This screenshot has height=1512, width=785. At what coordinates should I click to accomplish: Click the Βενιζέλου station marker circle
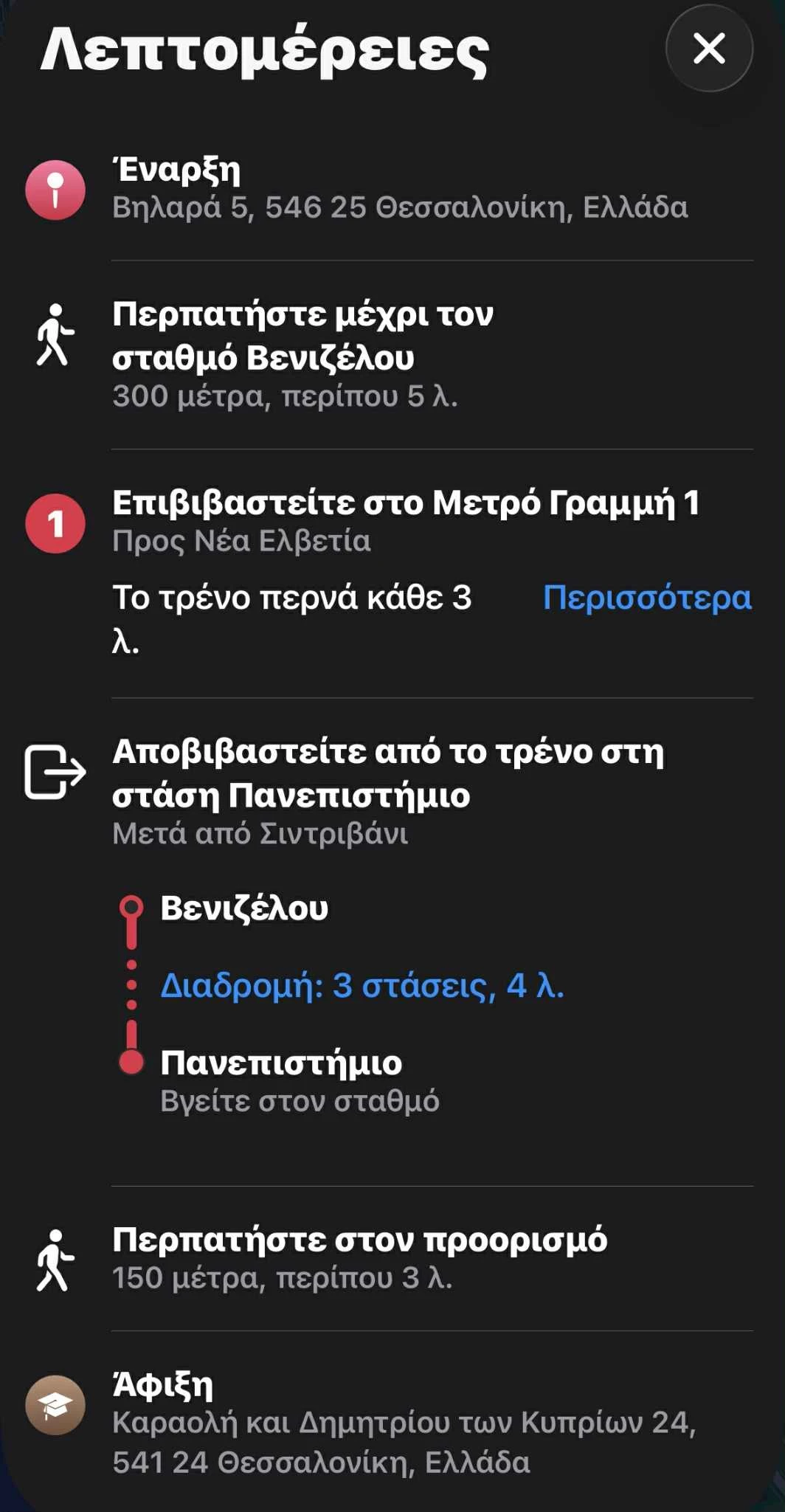[x=133, y=905]
